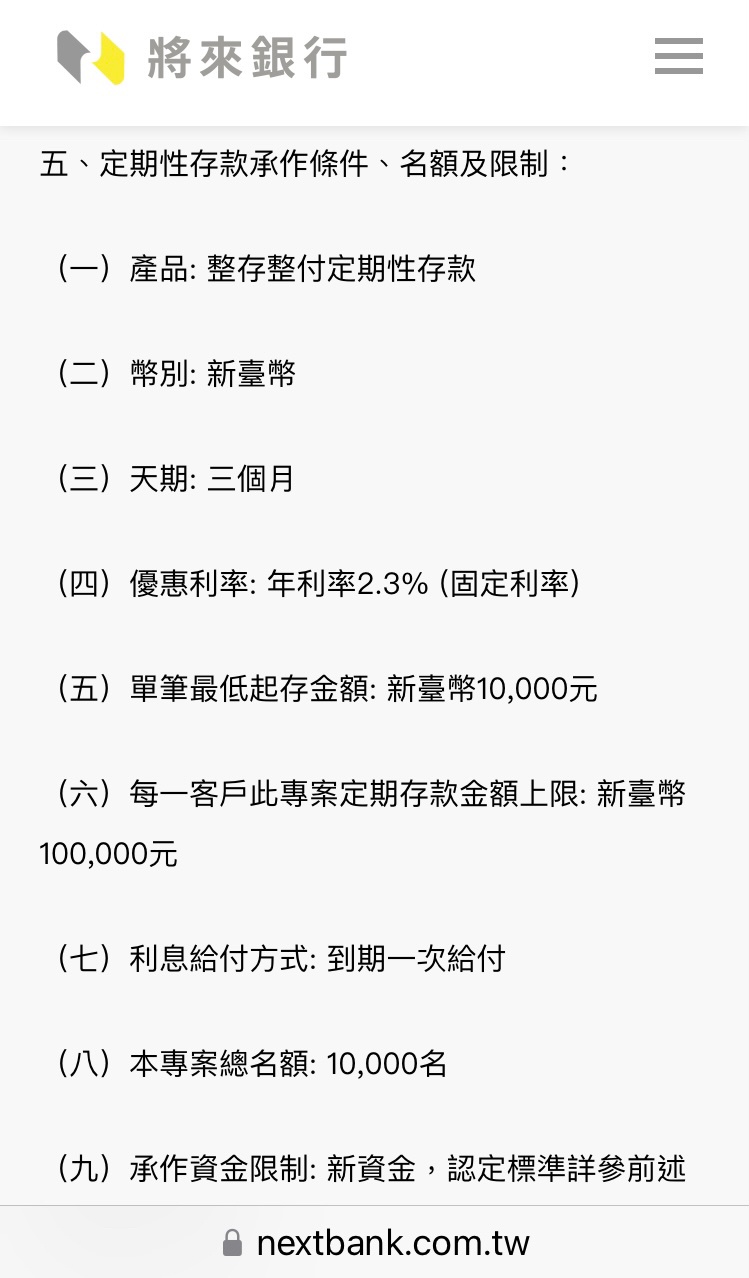Tap the 將來銀行 logo to go home

tap(202, 57)
